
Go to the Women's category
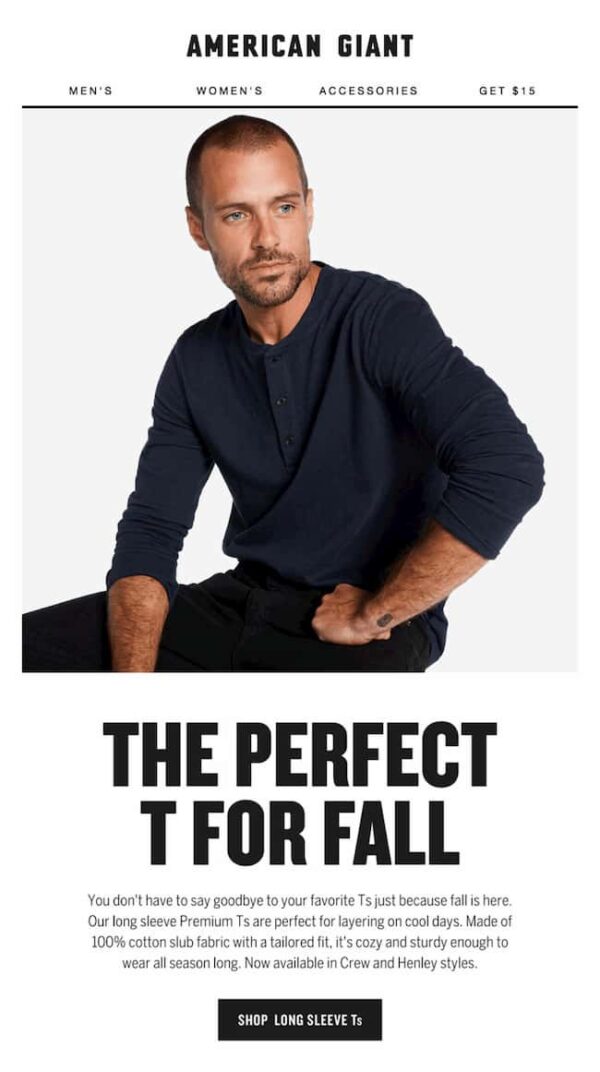coord(229,91)
